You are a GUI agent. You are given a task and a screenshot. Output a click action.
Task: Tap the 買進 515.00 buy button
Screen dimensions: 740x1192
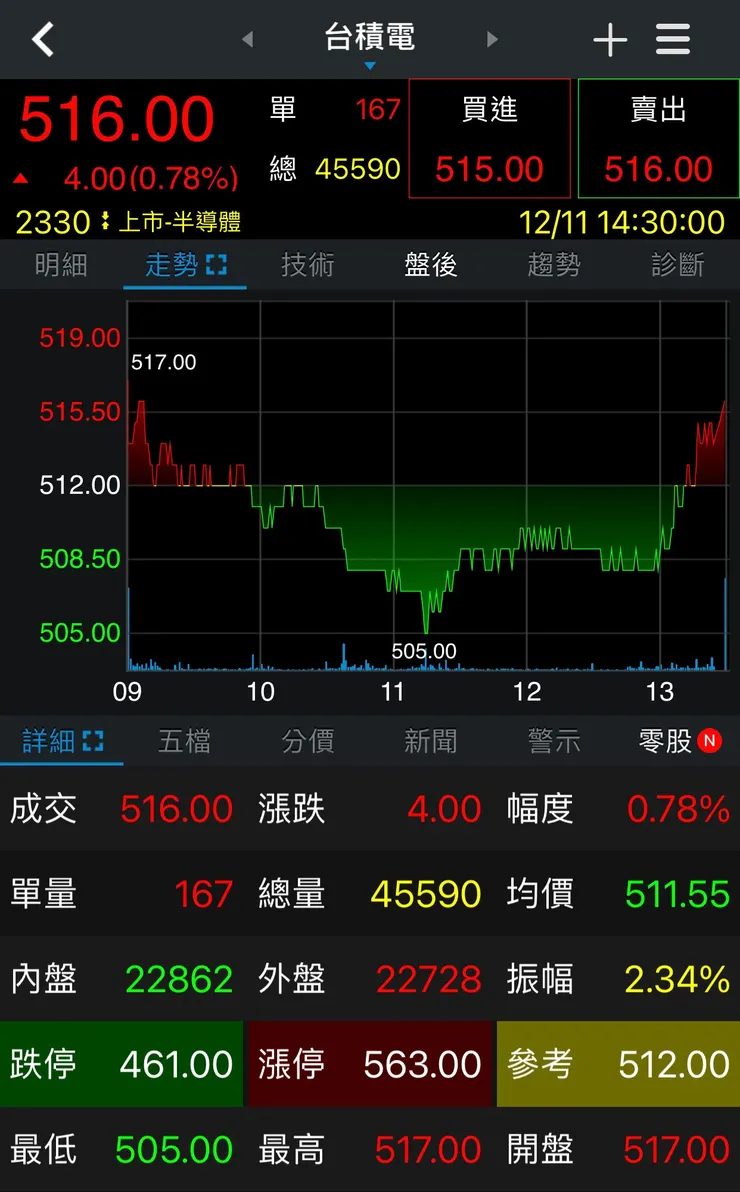(489, 139)
